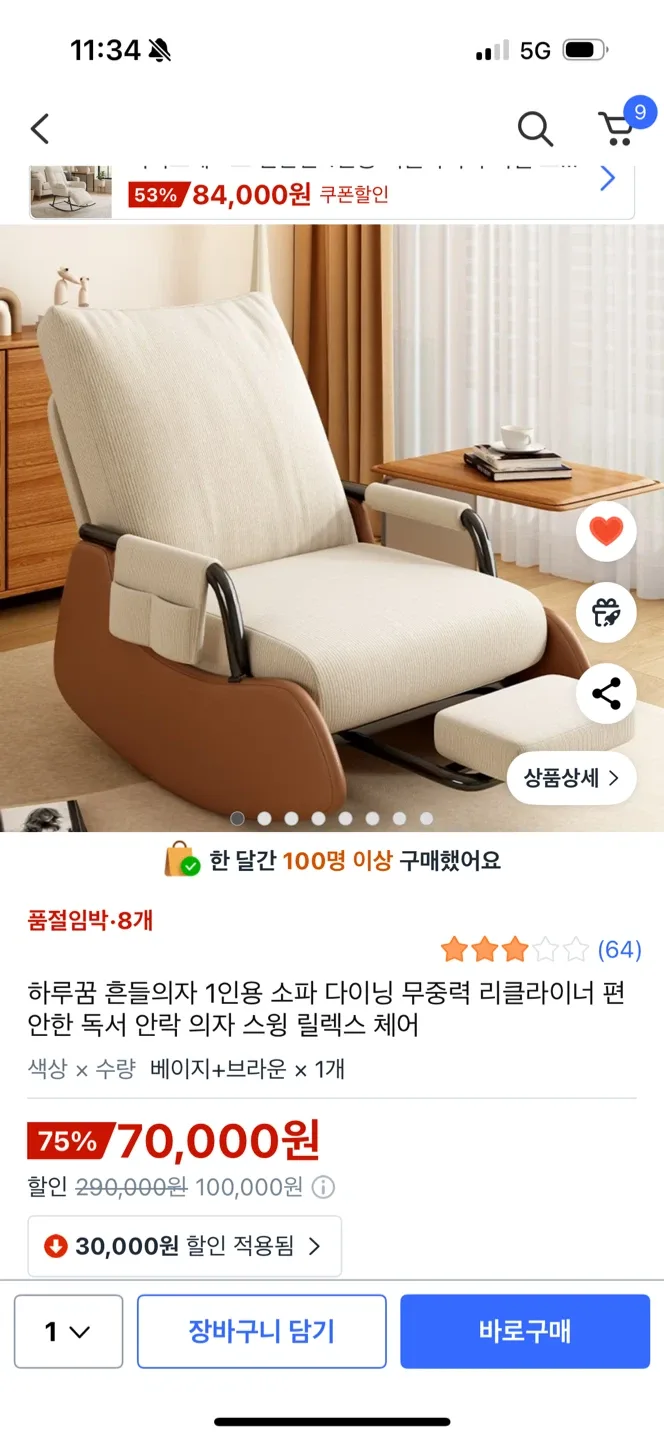
Task: Open the quantity dropdown showing 1
Action: [x=68, y=1332]
